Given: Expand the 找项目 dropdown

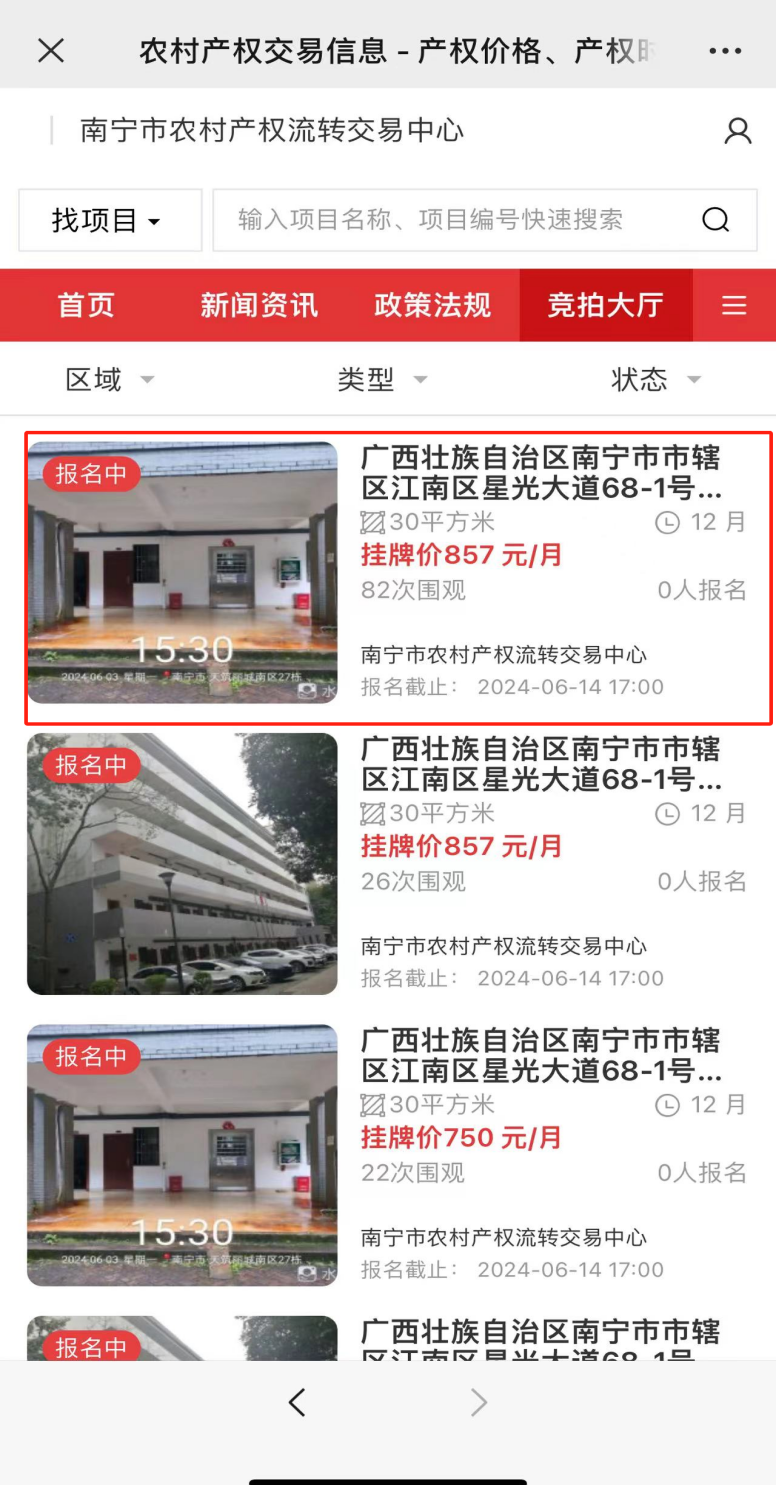Looking at the screenshot, I should pyautogui.click(x=110, y=220).
